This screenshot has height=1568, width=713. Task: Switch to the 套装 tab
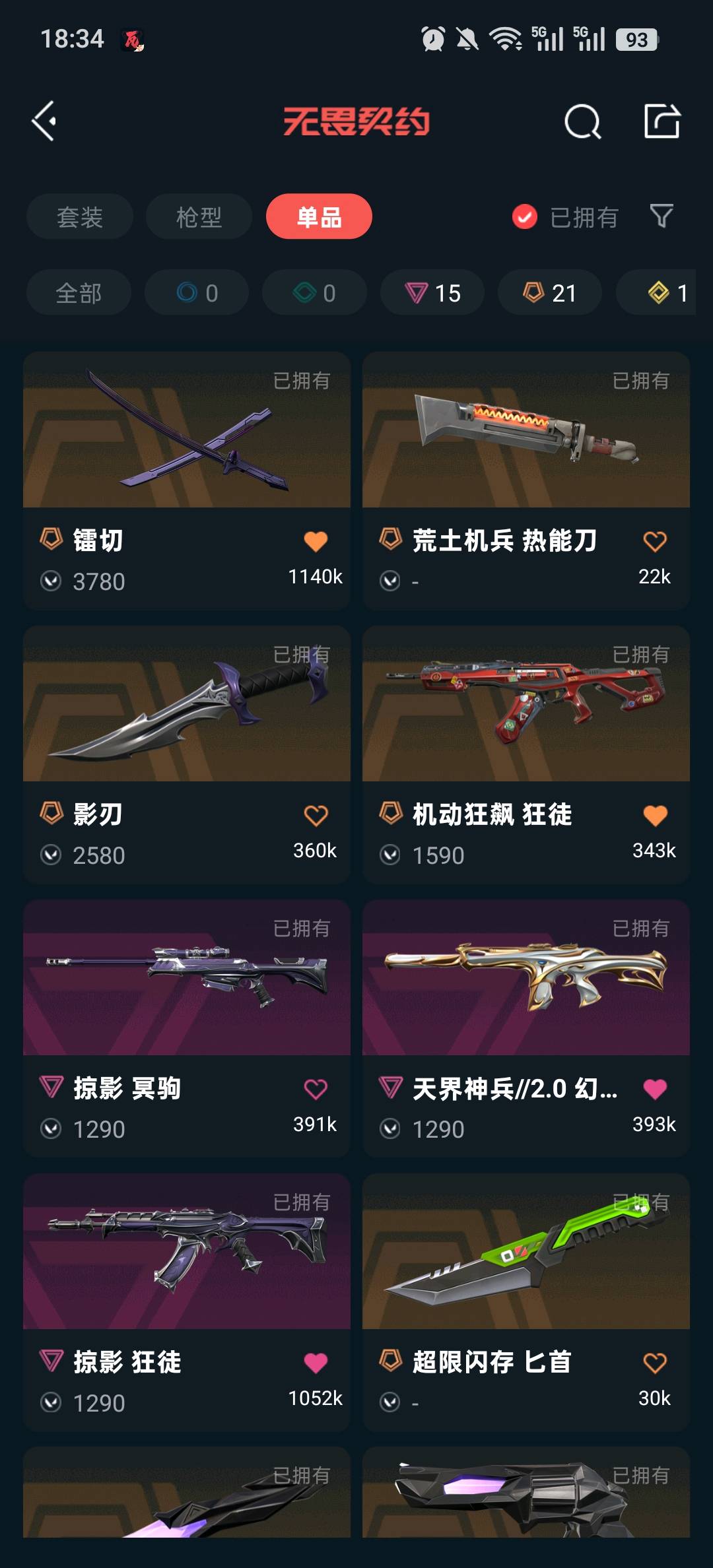80,216
